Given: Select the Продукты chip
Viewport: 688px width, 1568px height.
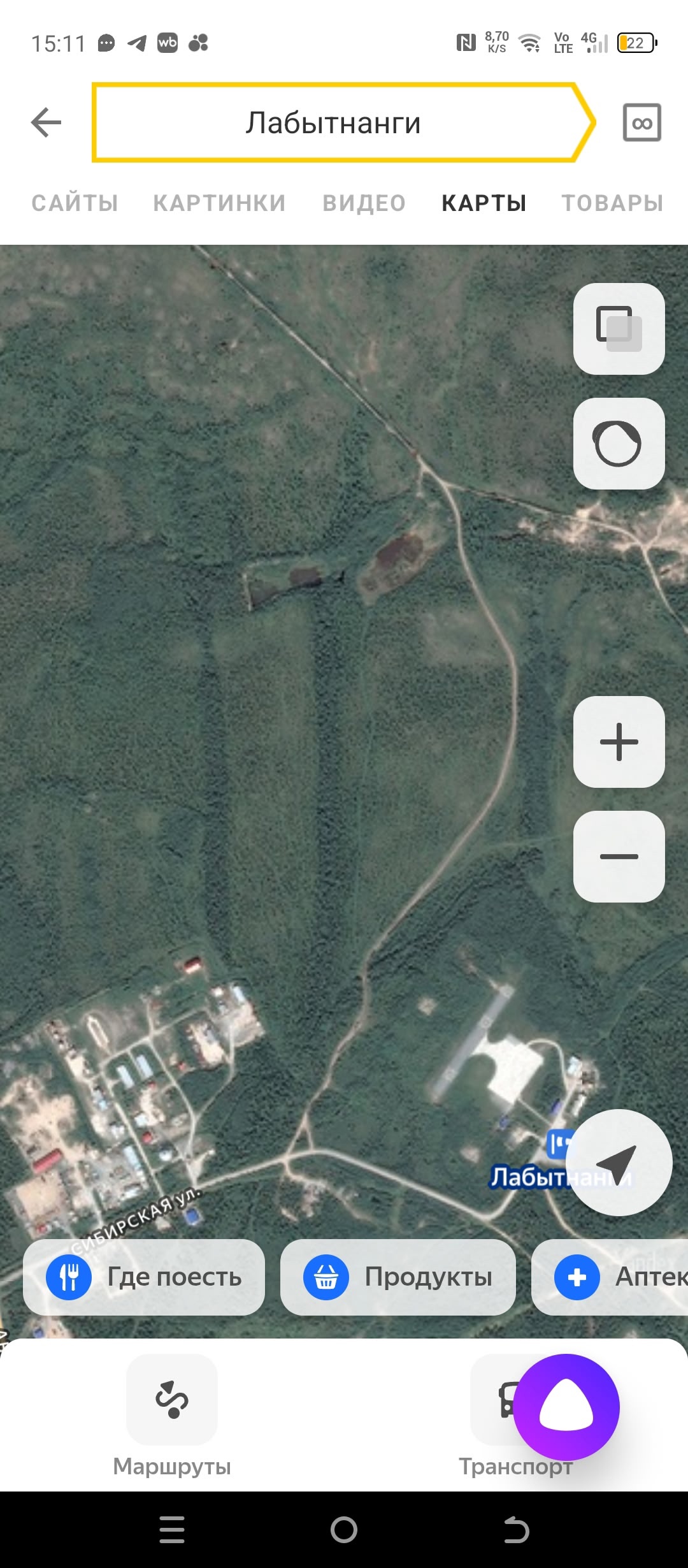Looking at the screenshot, I should coord(398,1277).
